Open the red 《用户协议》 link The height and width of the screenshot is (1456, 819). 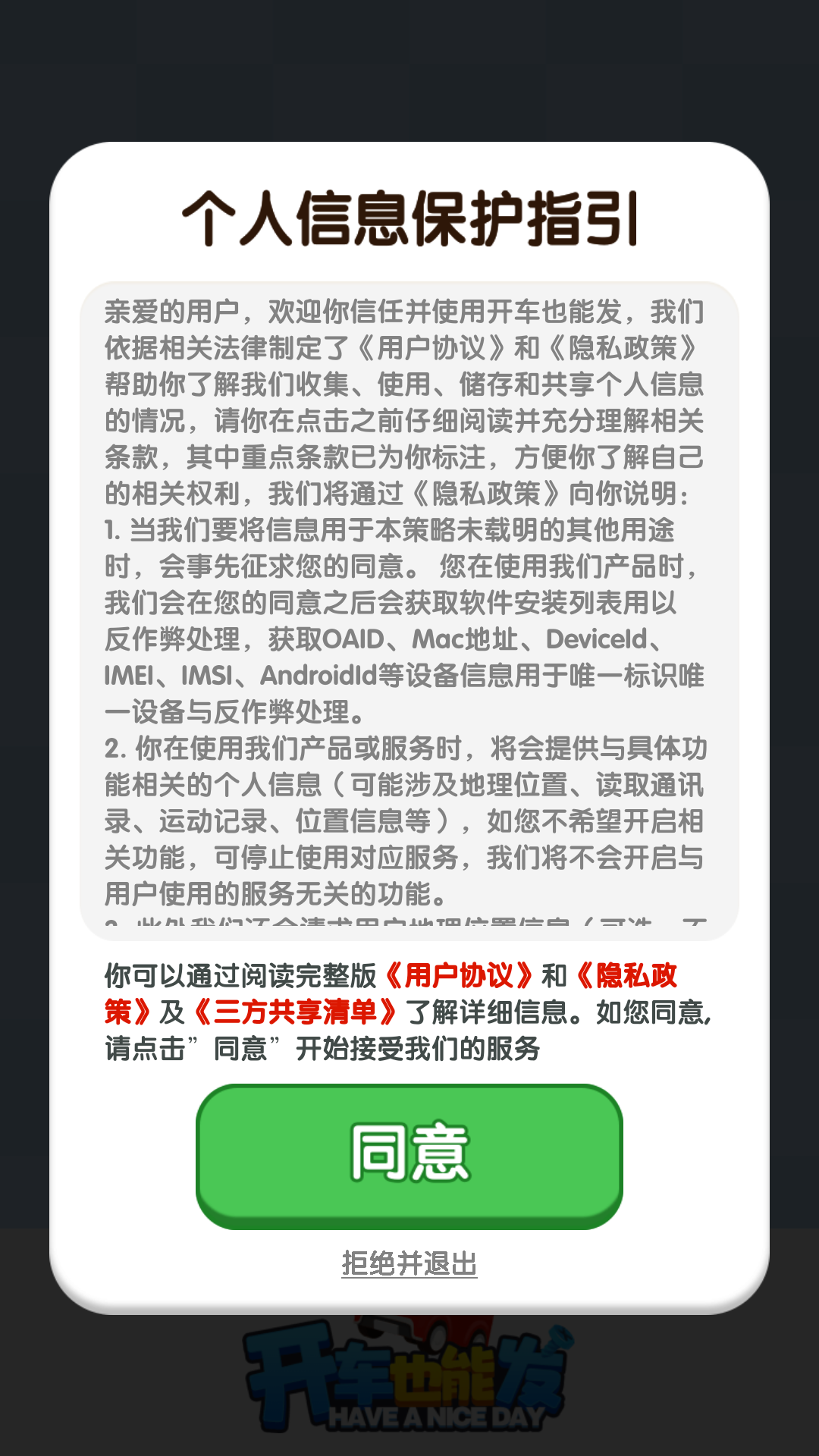point(460,976)
